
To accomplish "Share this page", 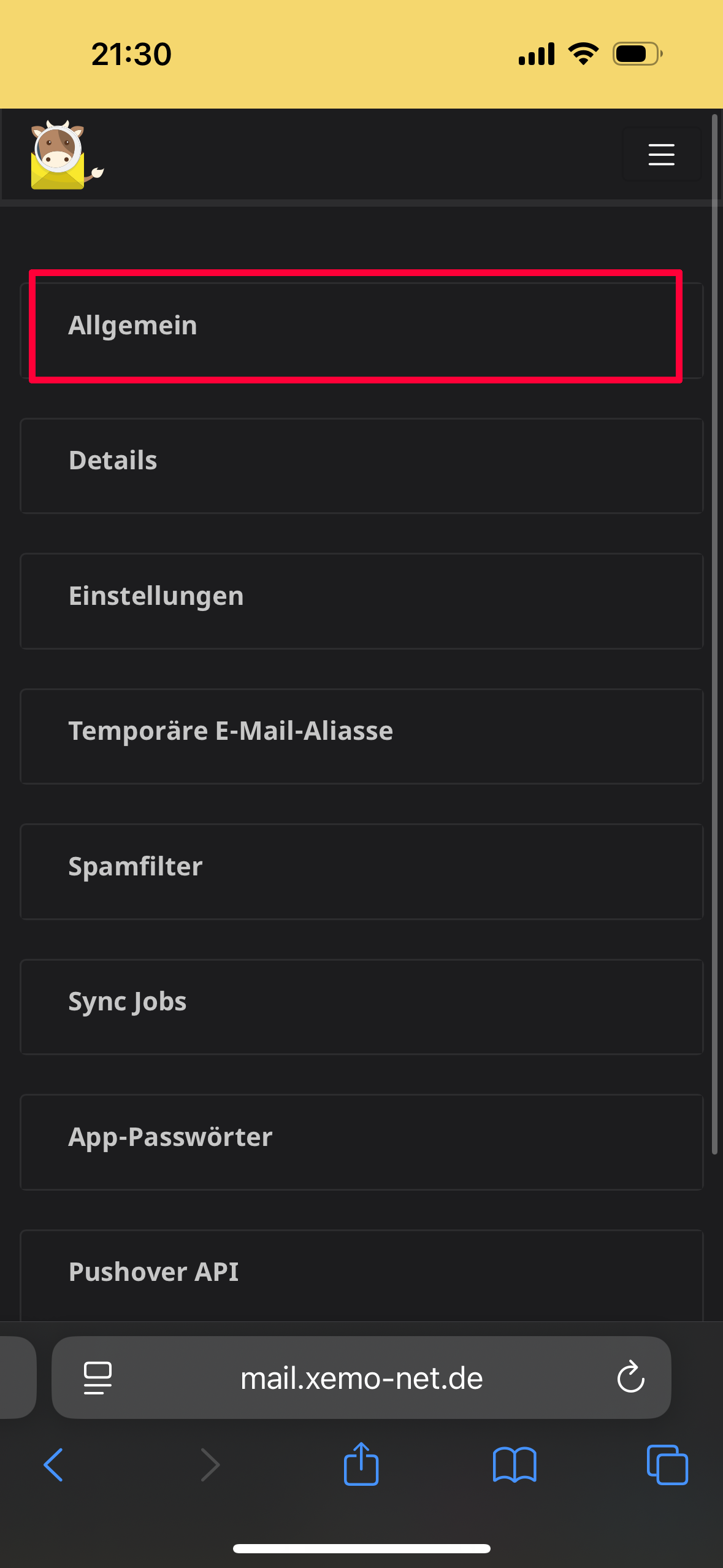I will [x=361, y=1464].
